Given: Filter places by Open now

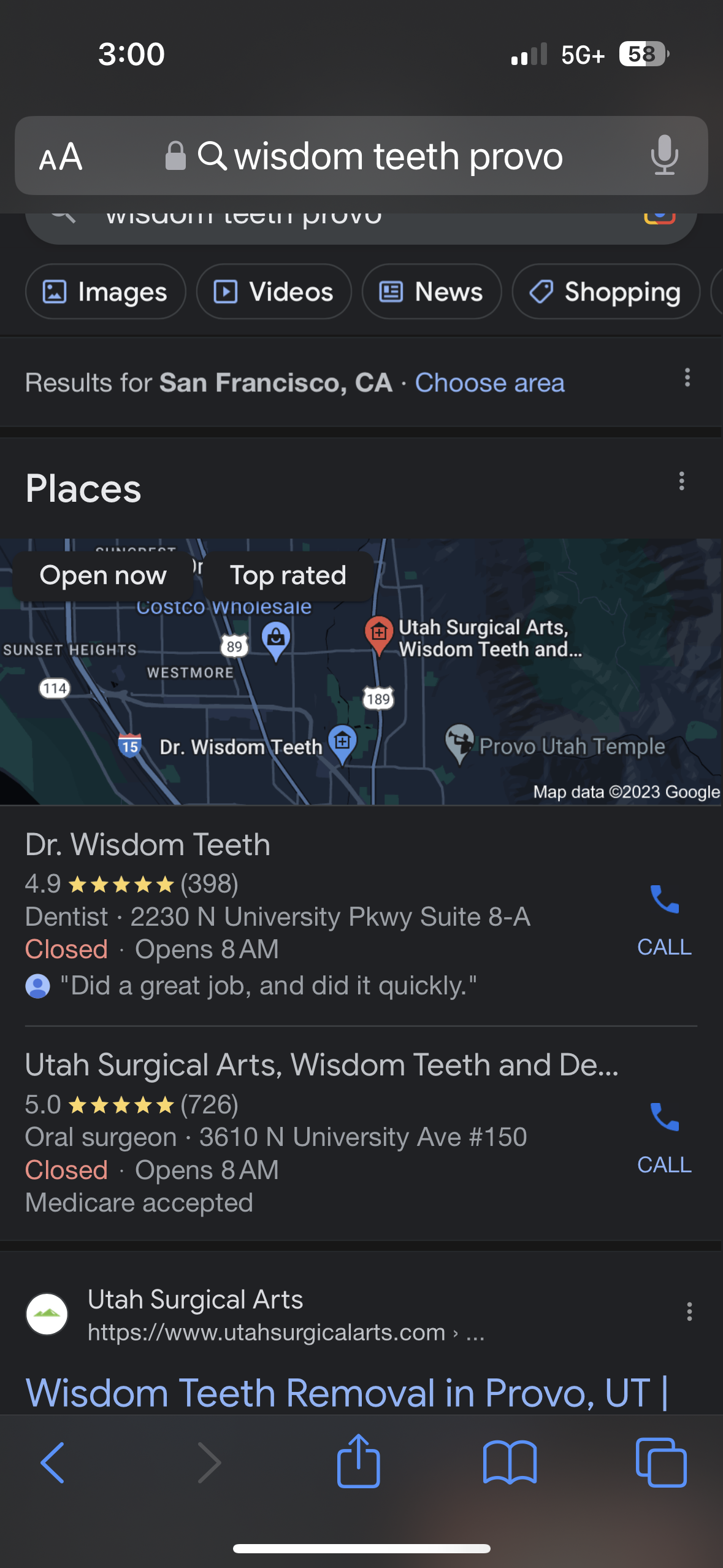Looking at the screenshot, I should [x=103, y=576].
